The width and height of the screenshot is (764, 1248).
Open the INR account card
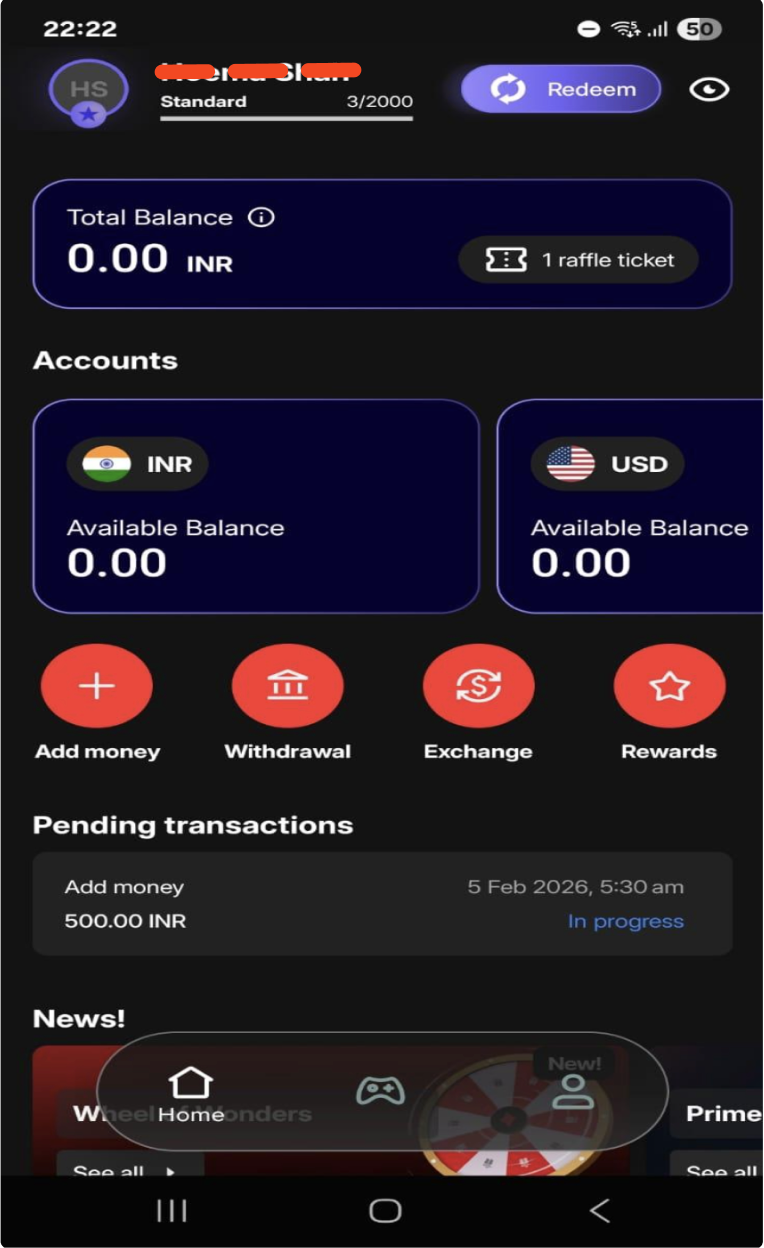coord(256,506)
